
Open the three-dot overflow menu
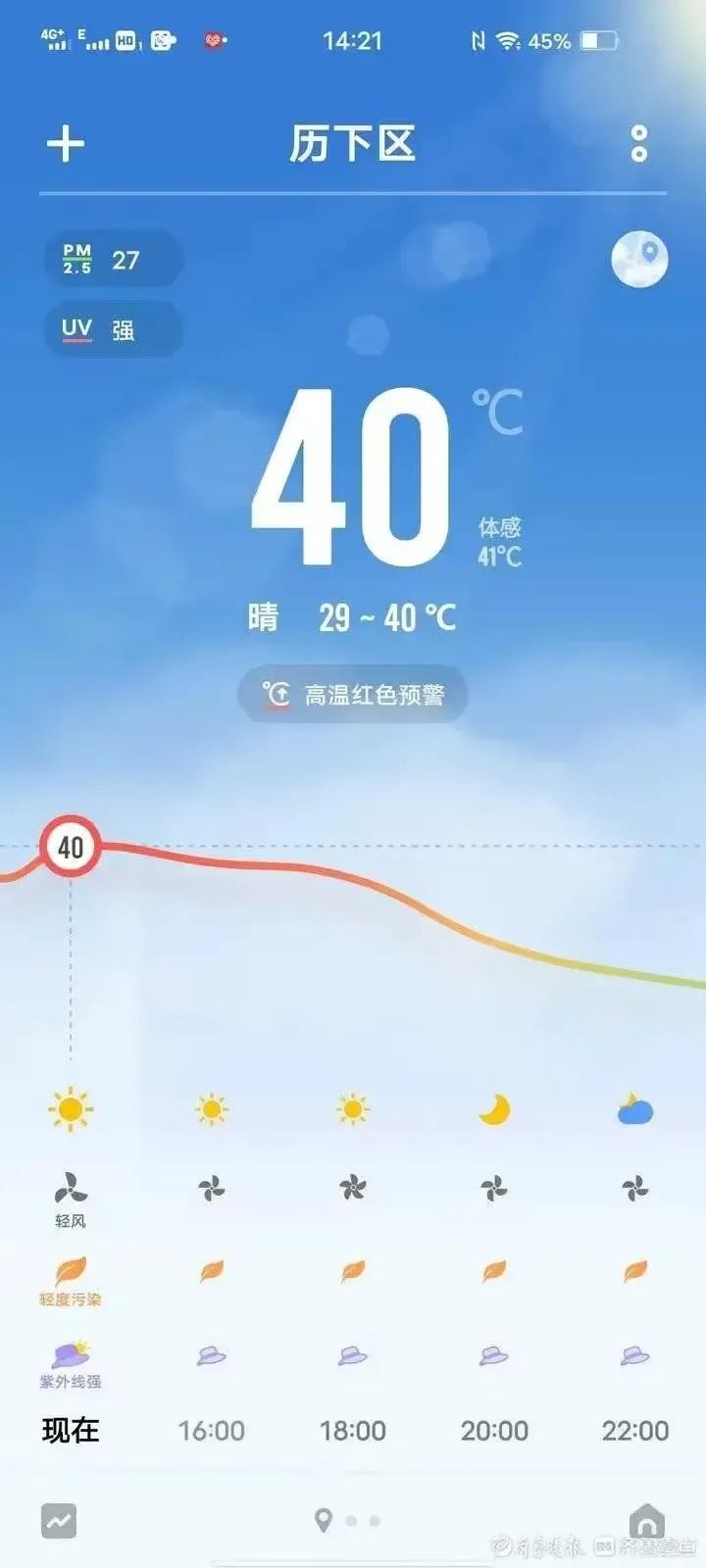coord(639,144)
